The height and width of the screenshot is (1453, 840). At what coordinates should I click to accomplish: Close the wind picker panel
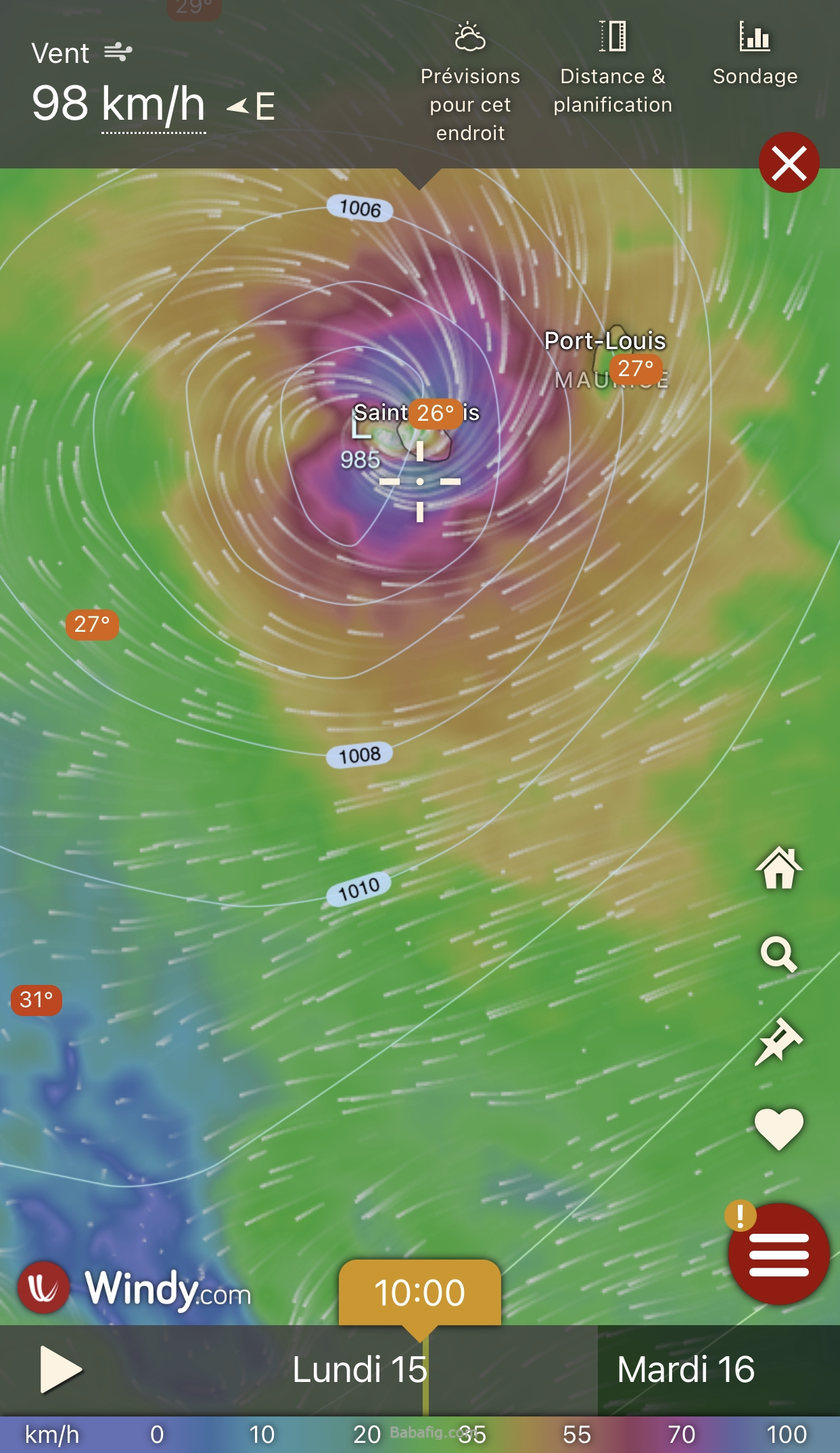point(789,163)
